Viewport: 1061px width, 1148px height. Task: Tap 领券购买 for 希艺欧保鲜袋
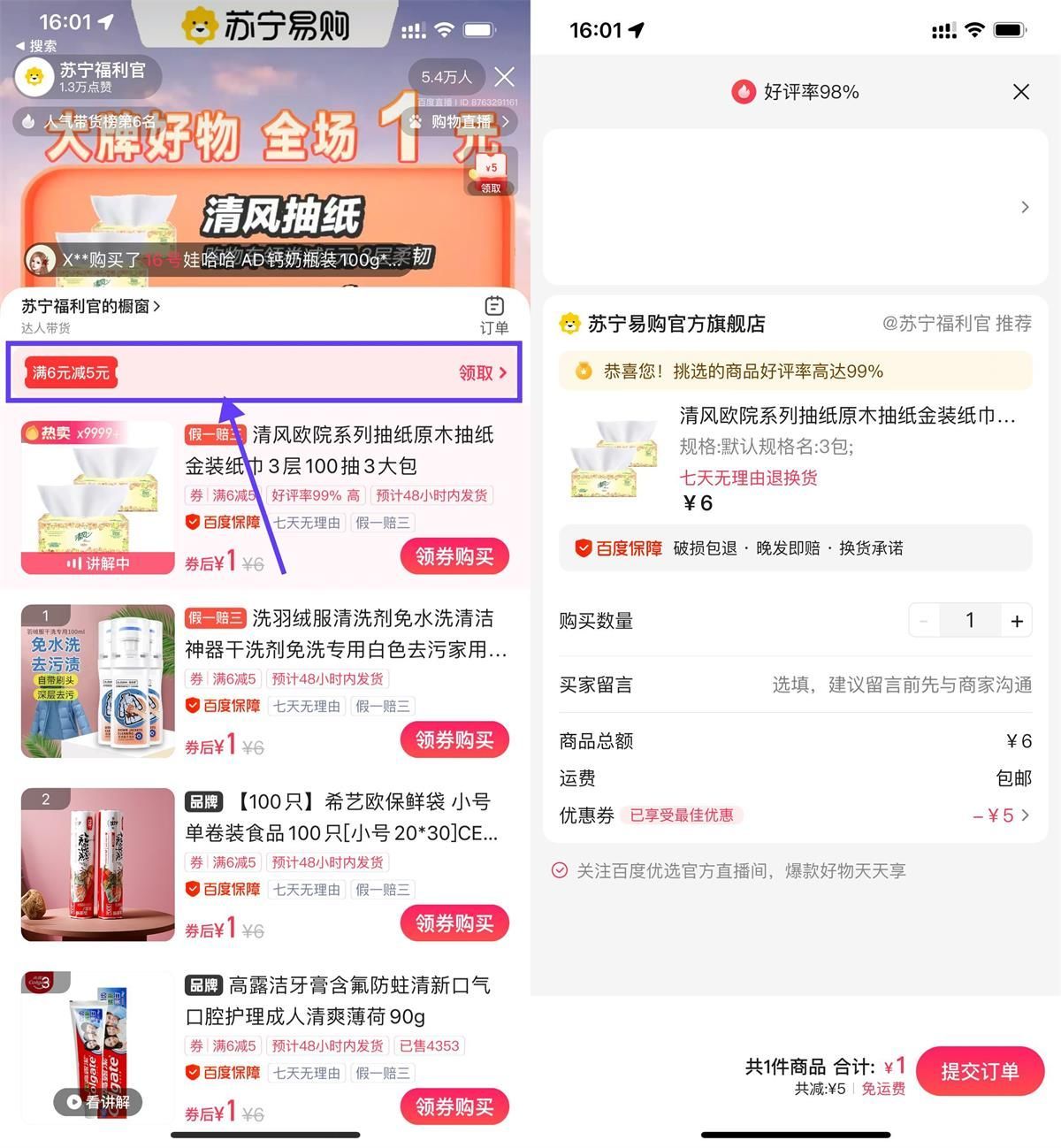pyautogui.click(x=454, y=923)
